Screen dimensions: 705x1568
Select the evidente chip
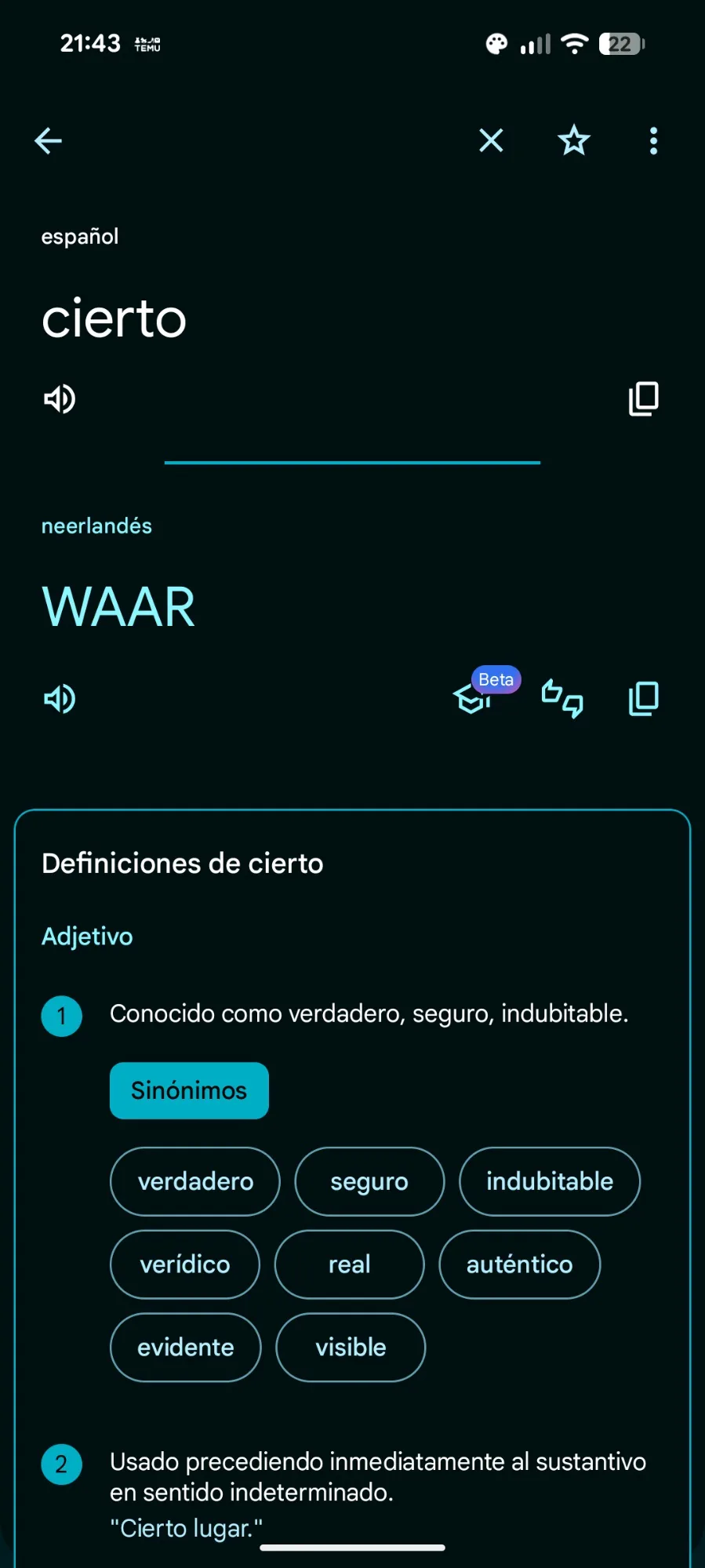coord(186,1348)
